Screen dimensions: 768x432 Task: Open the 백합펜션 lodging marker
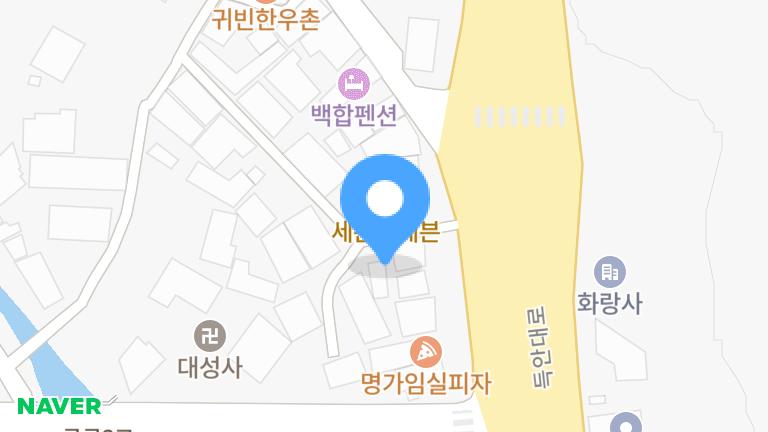point(353,84)
